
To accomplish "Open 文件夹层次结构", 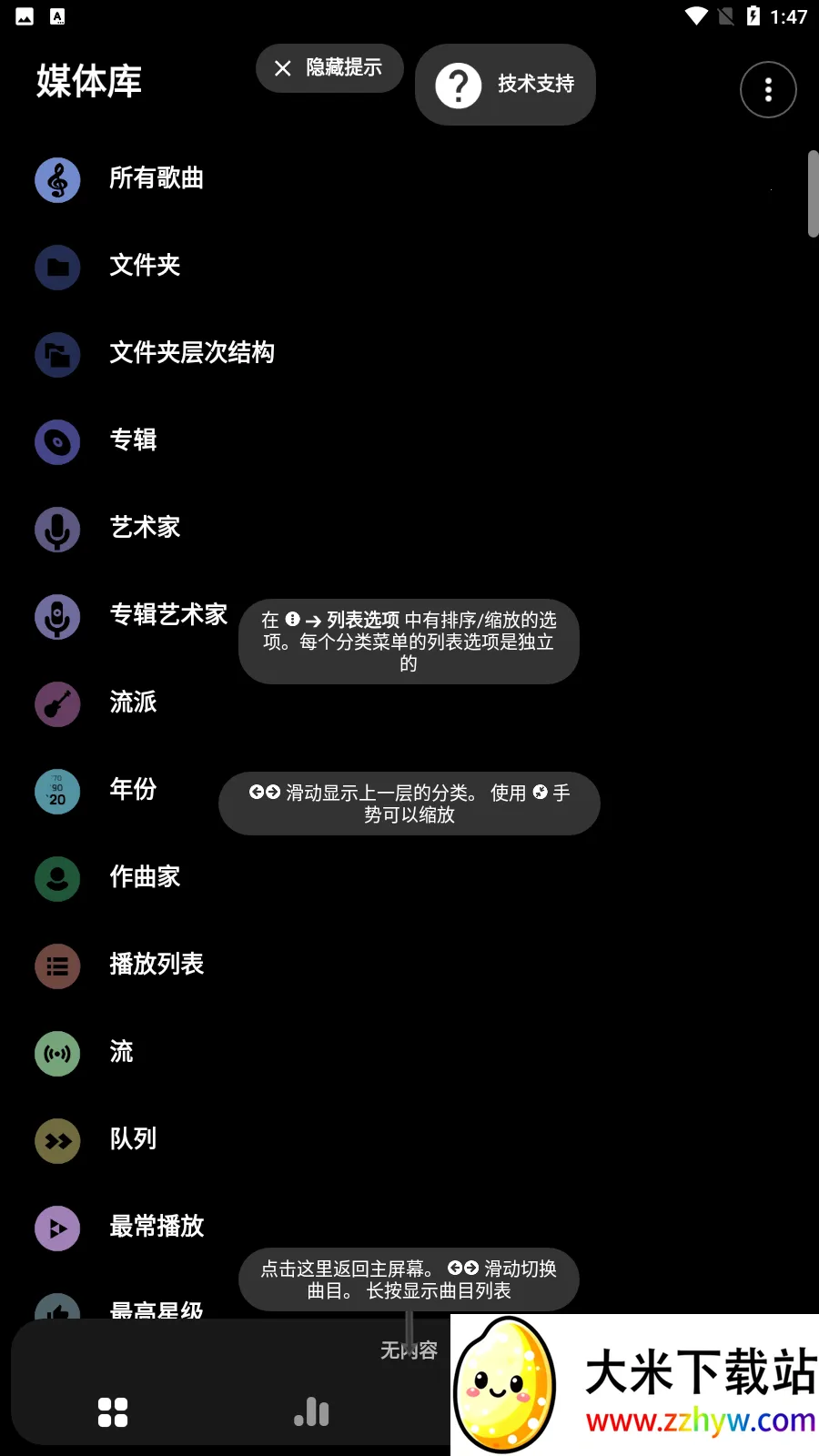I will point(191,354).
